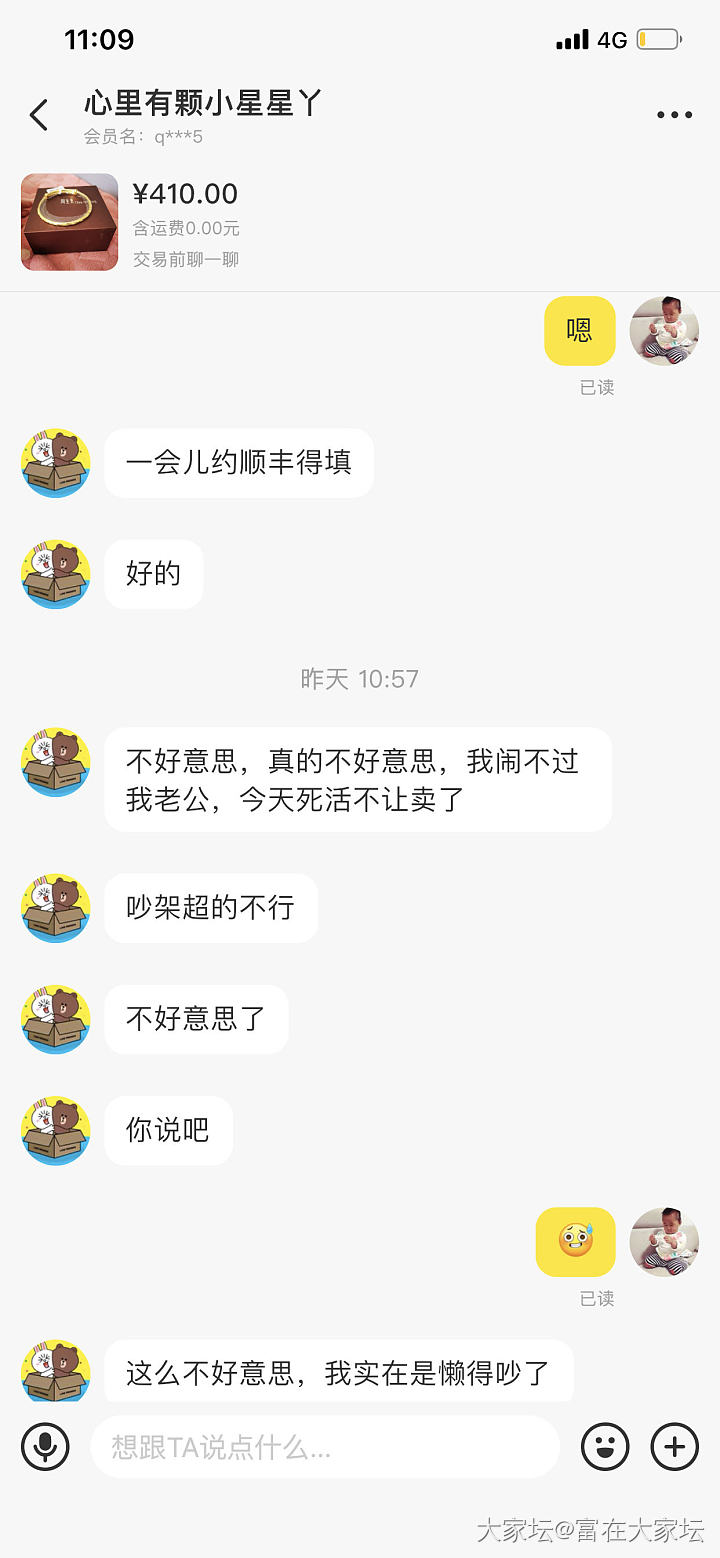
Task: View seller avatar beside 好的 message
Action: [56, 575]
